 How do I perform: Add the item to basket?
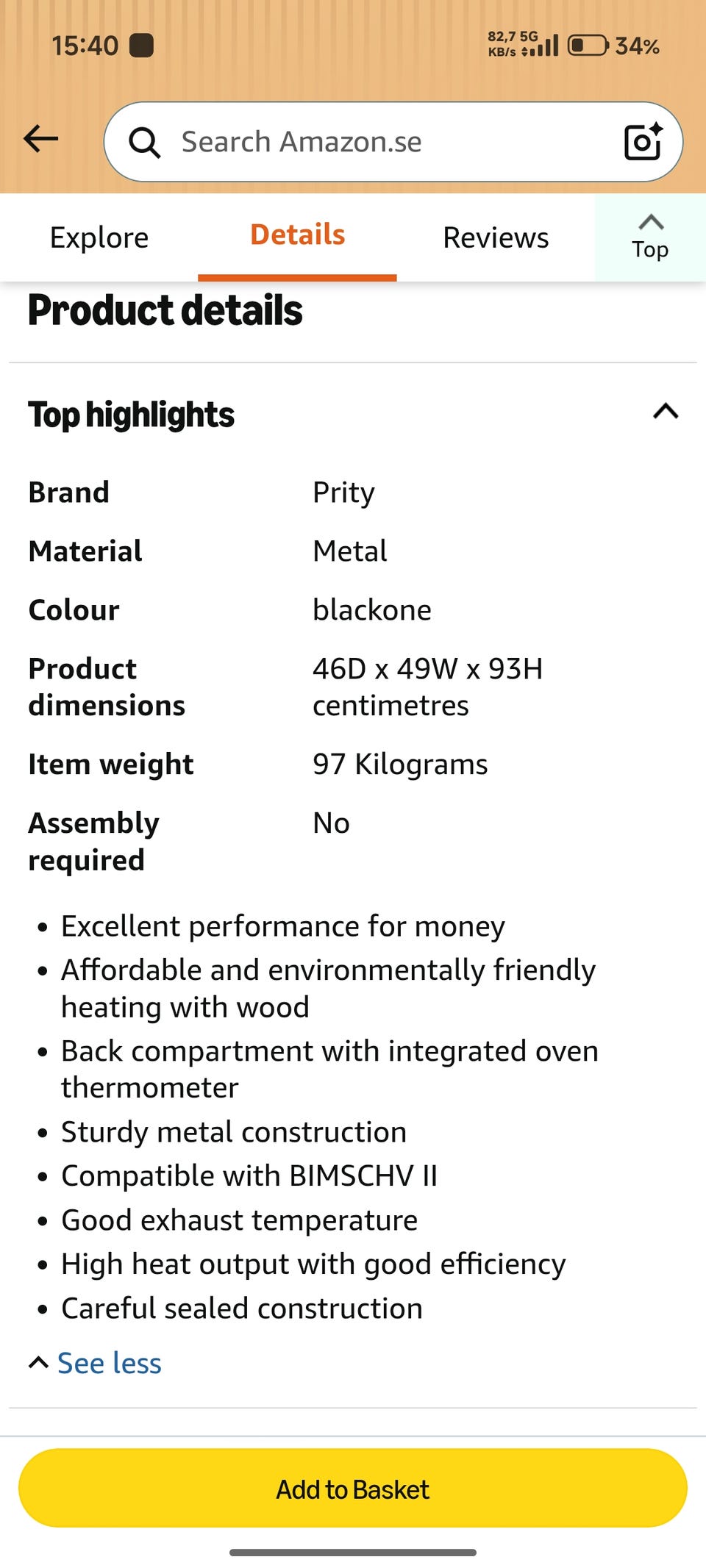click(353, 1488)
